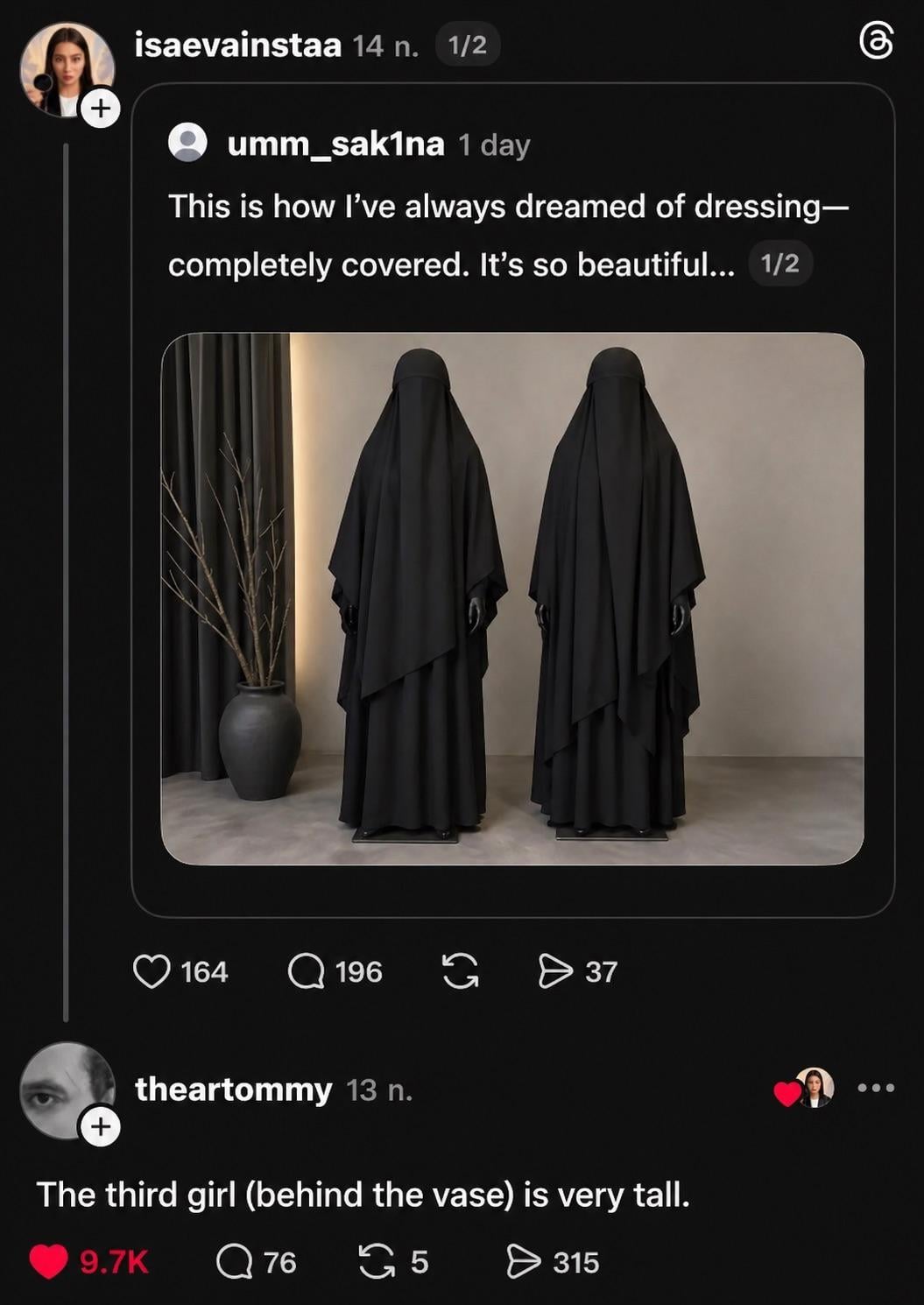
Task: Open replies to isaevainstaa's post
Action: (307, 971)
